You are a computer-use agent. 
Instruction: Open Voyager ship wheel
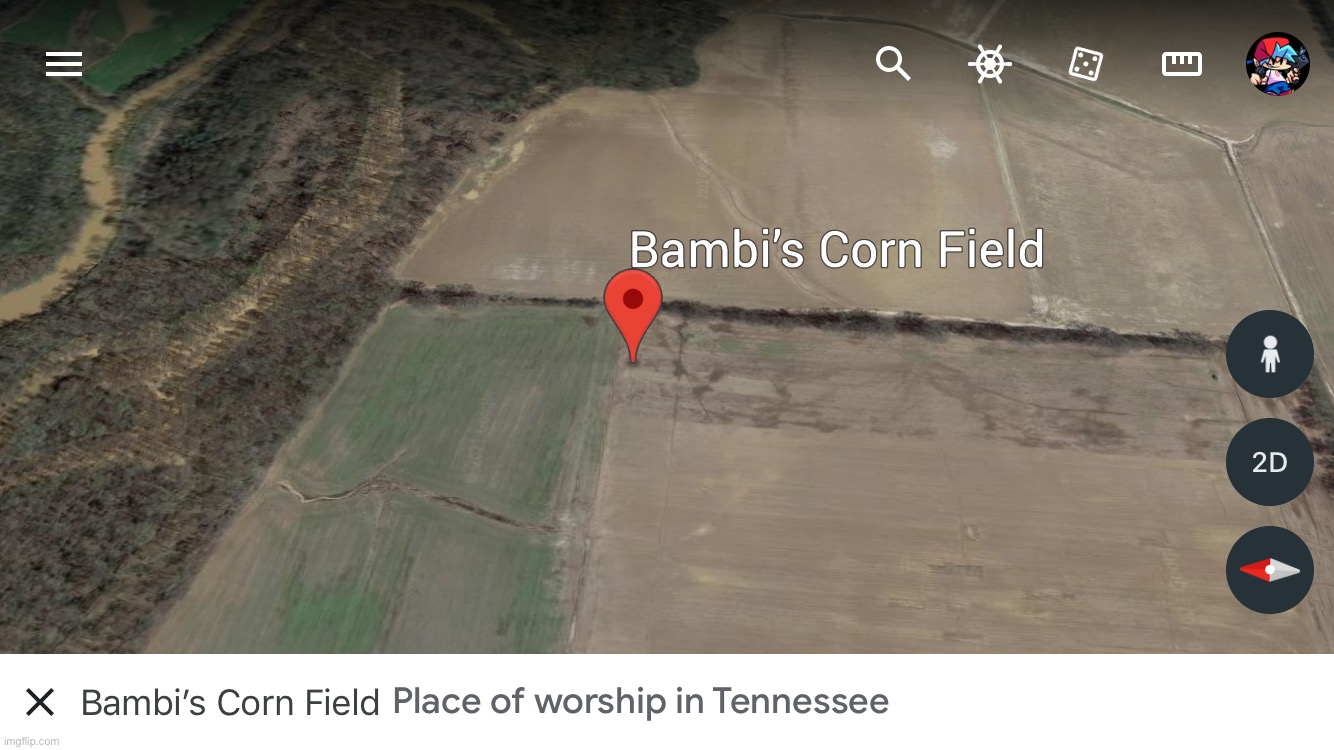[989, 65]
